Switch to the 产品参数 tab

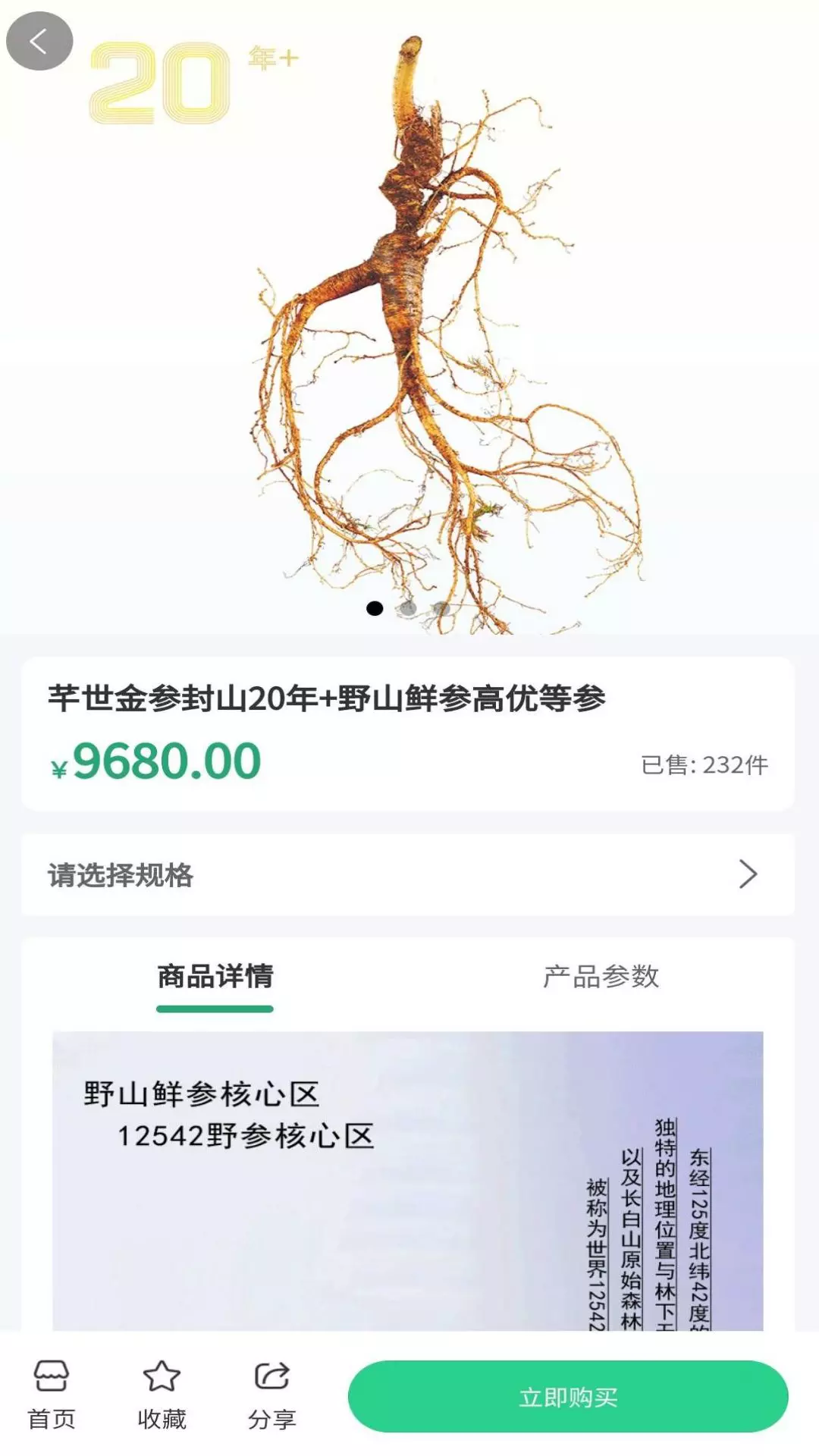click(601, 976)
